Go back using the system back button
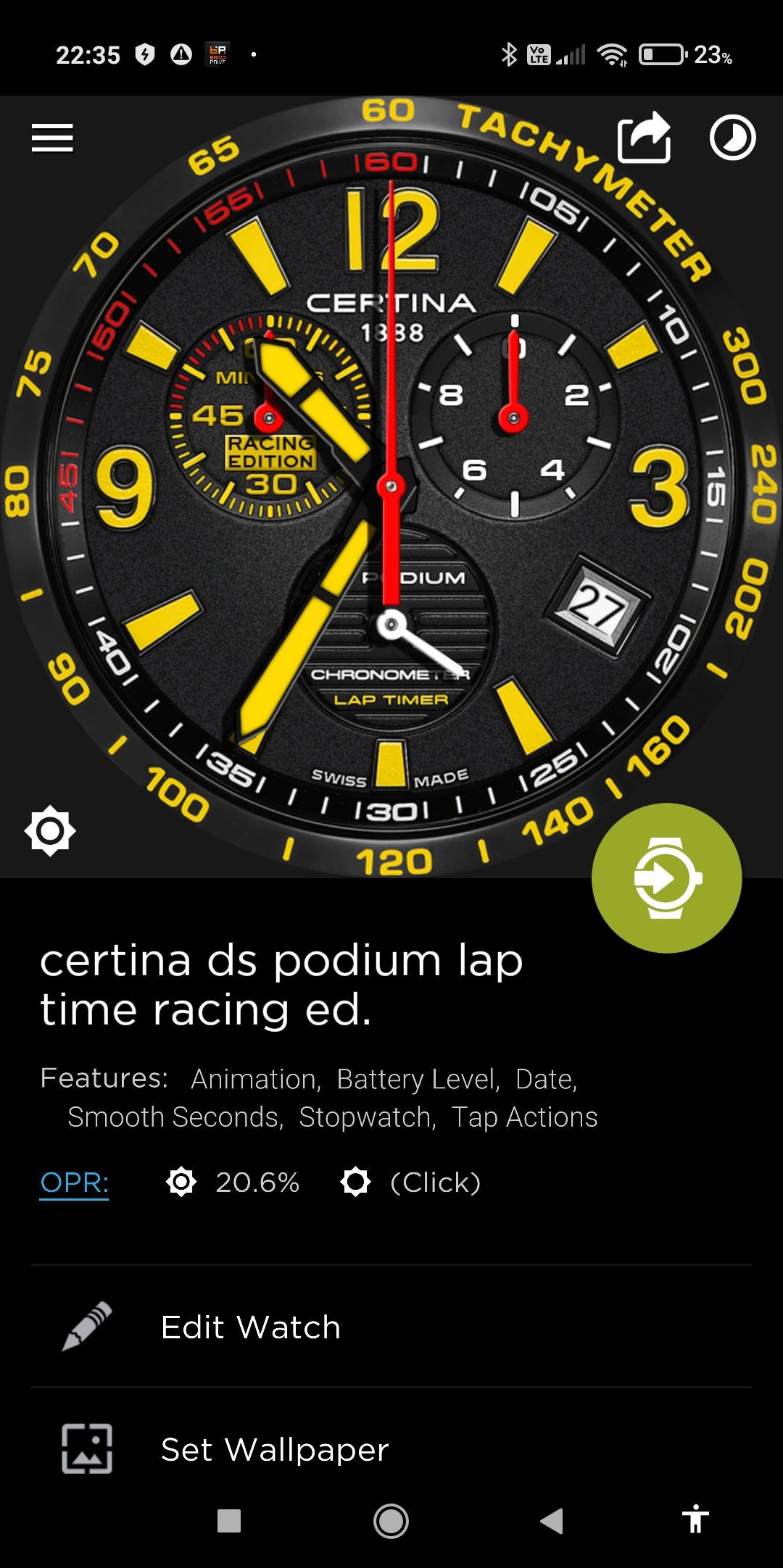Image resolution: width=783 pixels, height=1568 pixels. coord(552,1520)
